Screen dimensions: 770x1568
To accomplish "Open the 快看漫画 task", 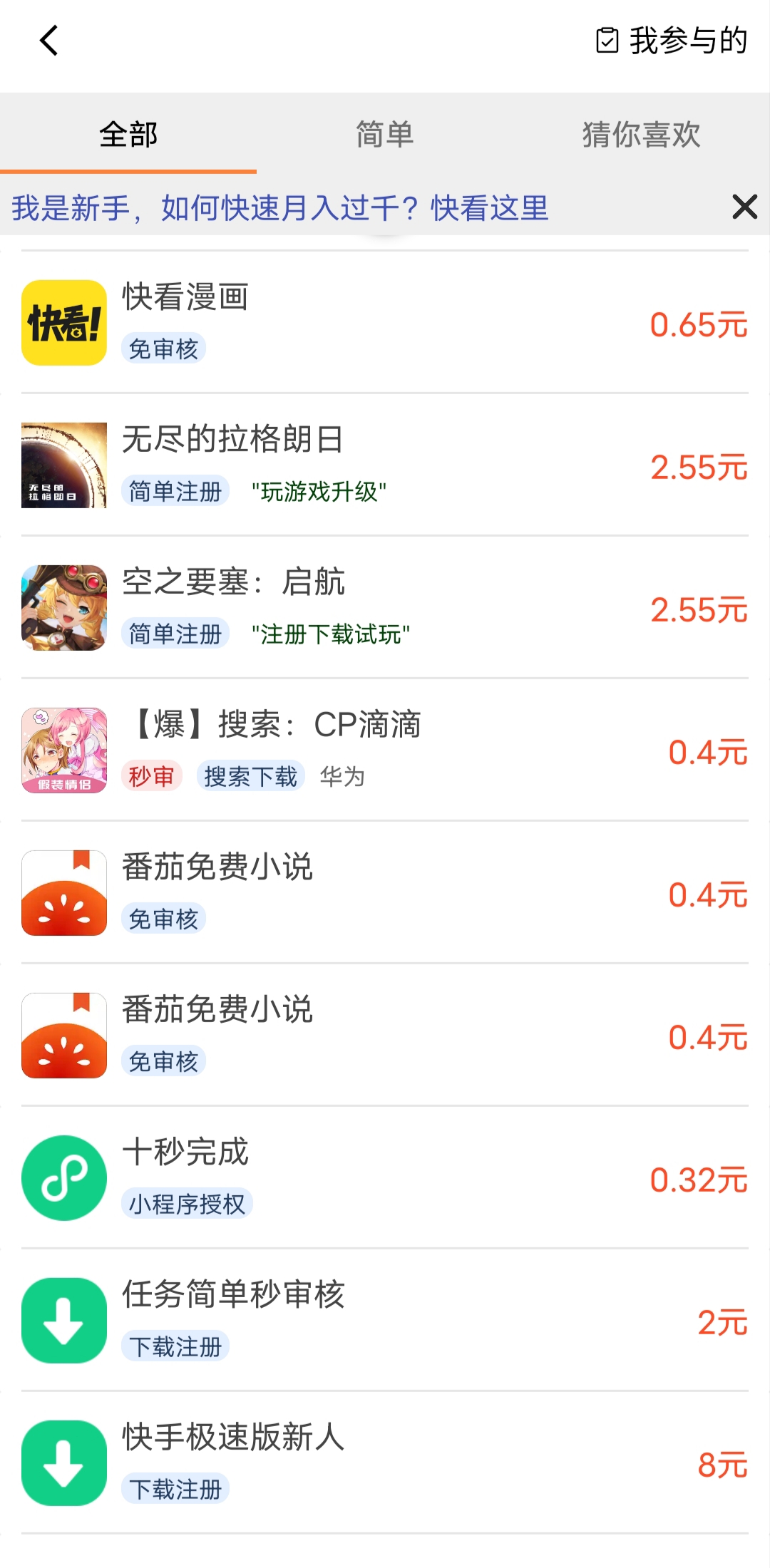I will click(385, 323).
